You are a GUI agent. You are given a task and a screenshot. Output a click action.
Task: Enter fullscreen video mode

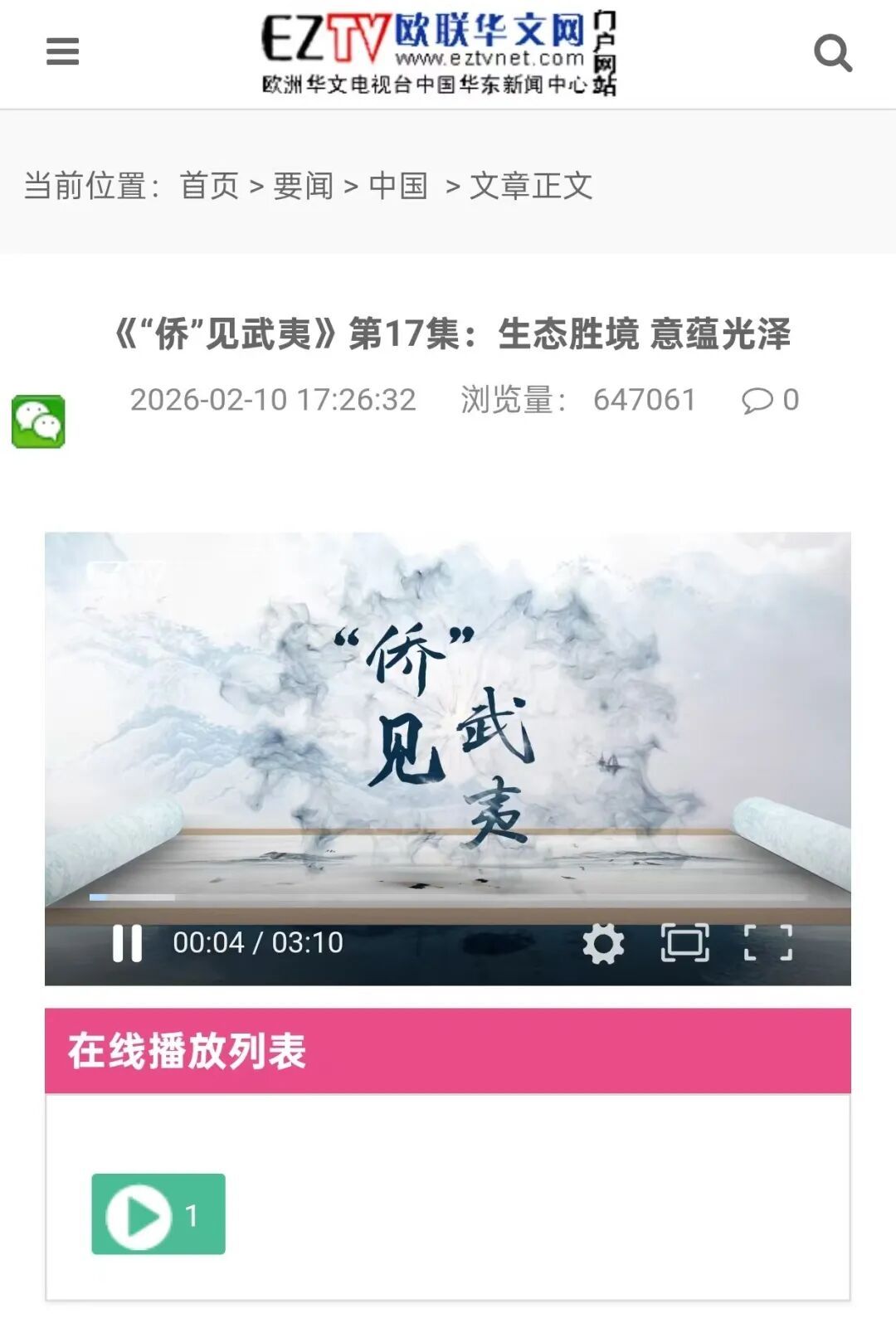767,943
